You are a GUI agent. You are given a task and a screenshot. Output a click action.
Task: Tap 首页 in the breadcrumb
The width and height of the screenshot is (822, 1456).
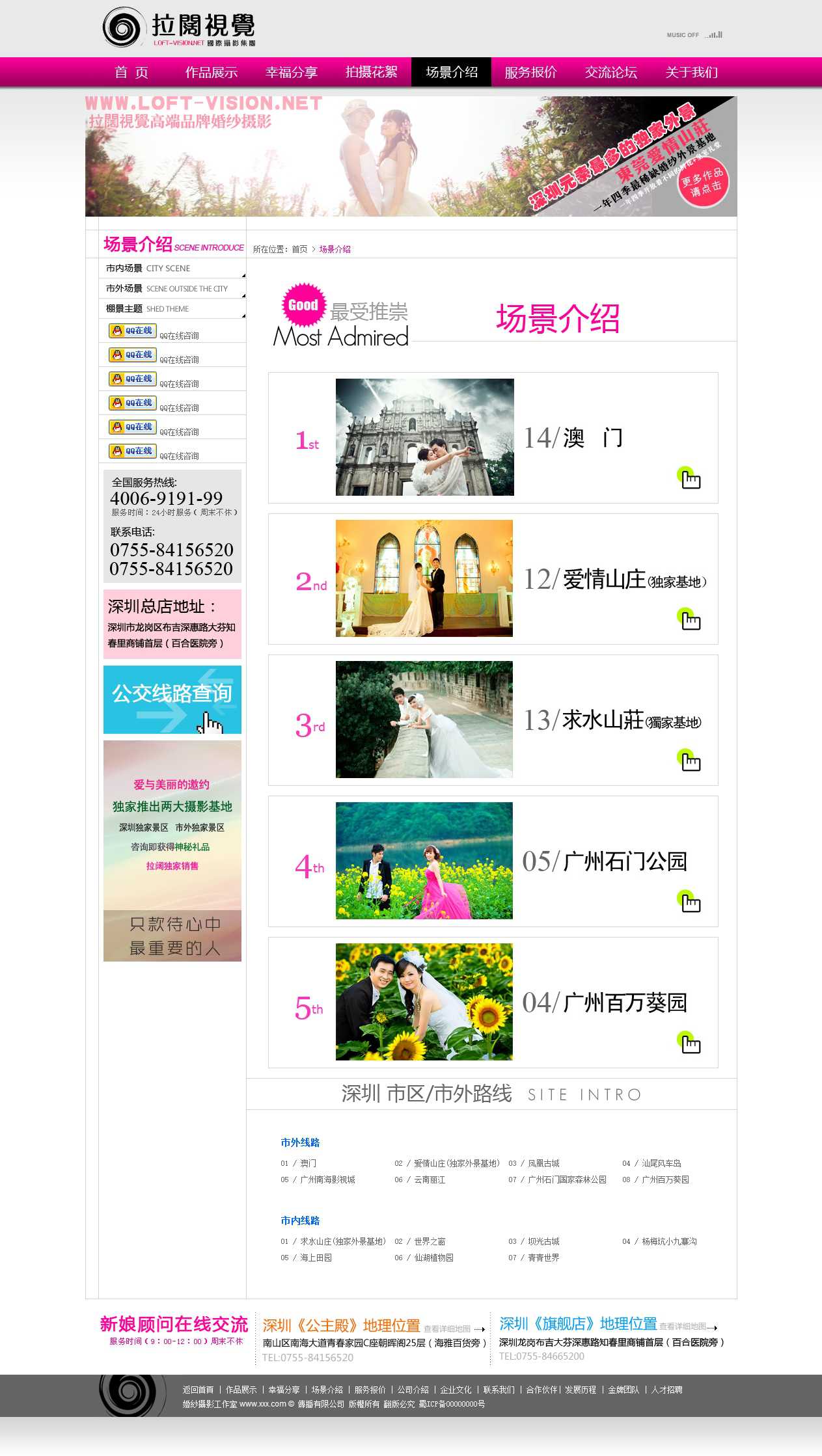click(299, 249)
